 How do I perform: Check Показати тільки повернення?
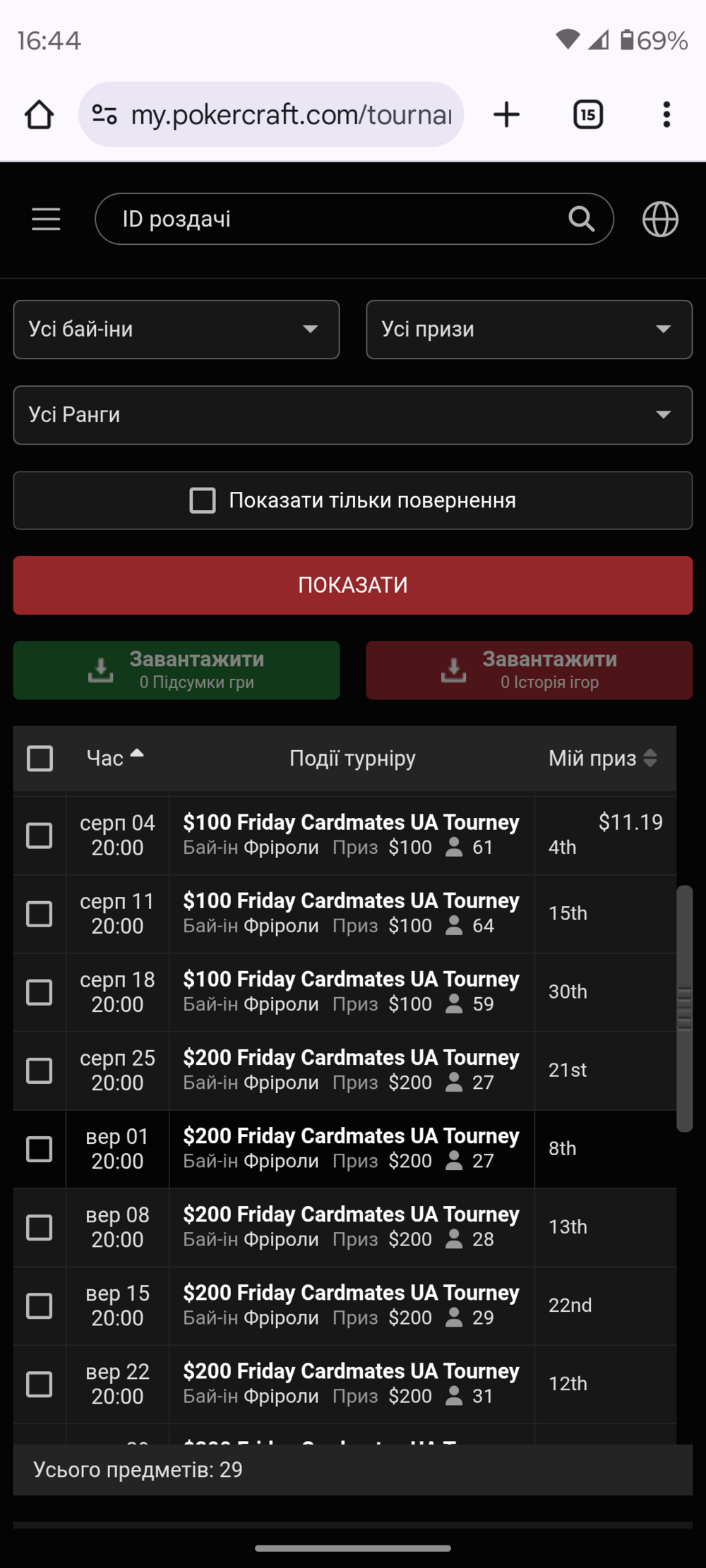(203, 500)
